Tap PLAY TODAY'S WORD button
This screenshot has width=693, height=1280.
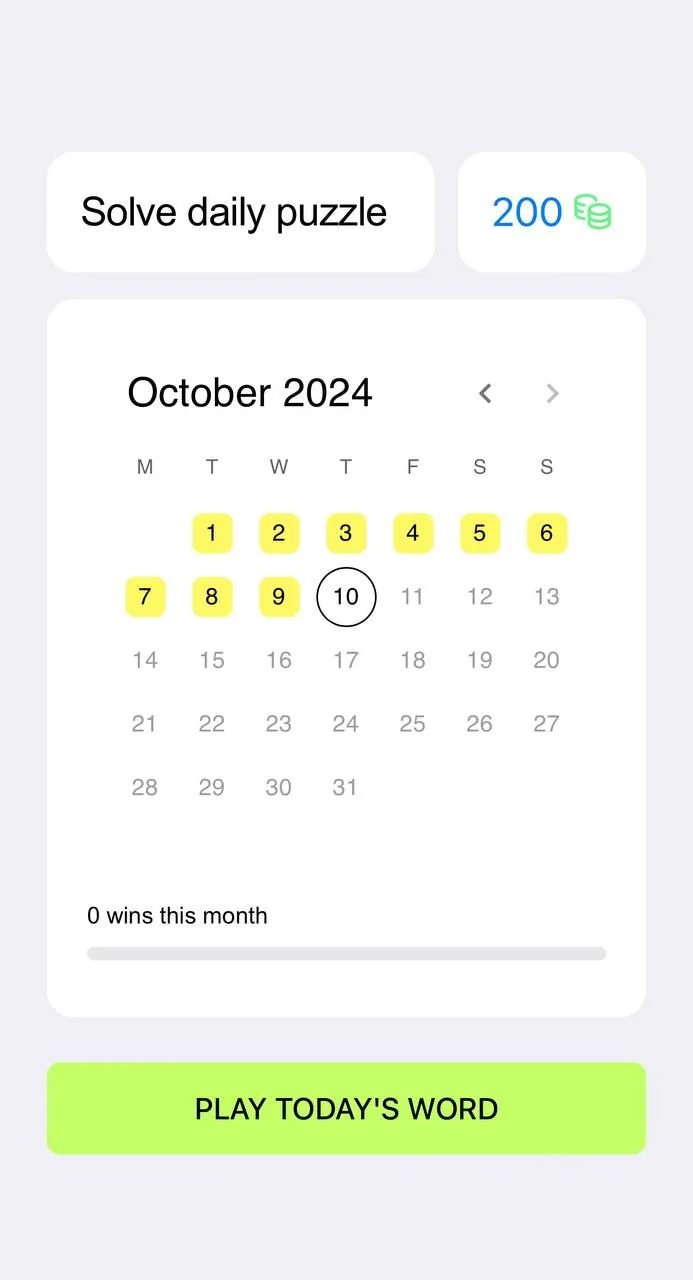346,1108
